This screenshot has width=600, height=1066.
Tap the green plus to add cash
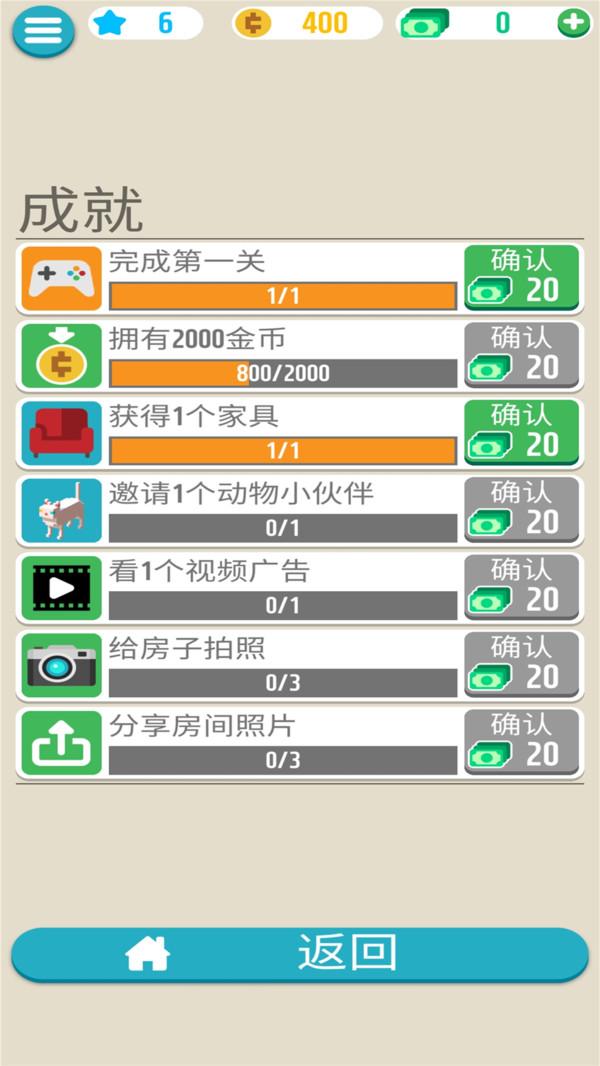[x=574, y=23]
